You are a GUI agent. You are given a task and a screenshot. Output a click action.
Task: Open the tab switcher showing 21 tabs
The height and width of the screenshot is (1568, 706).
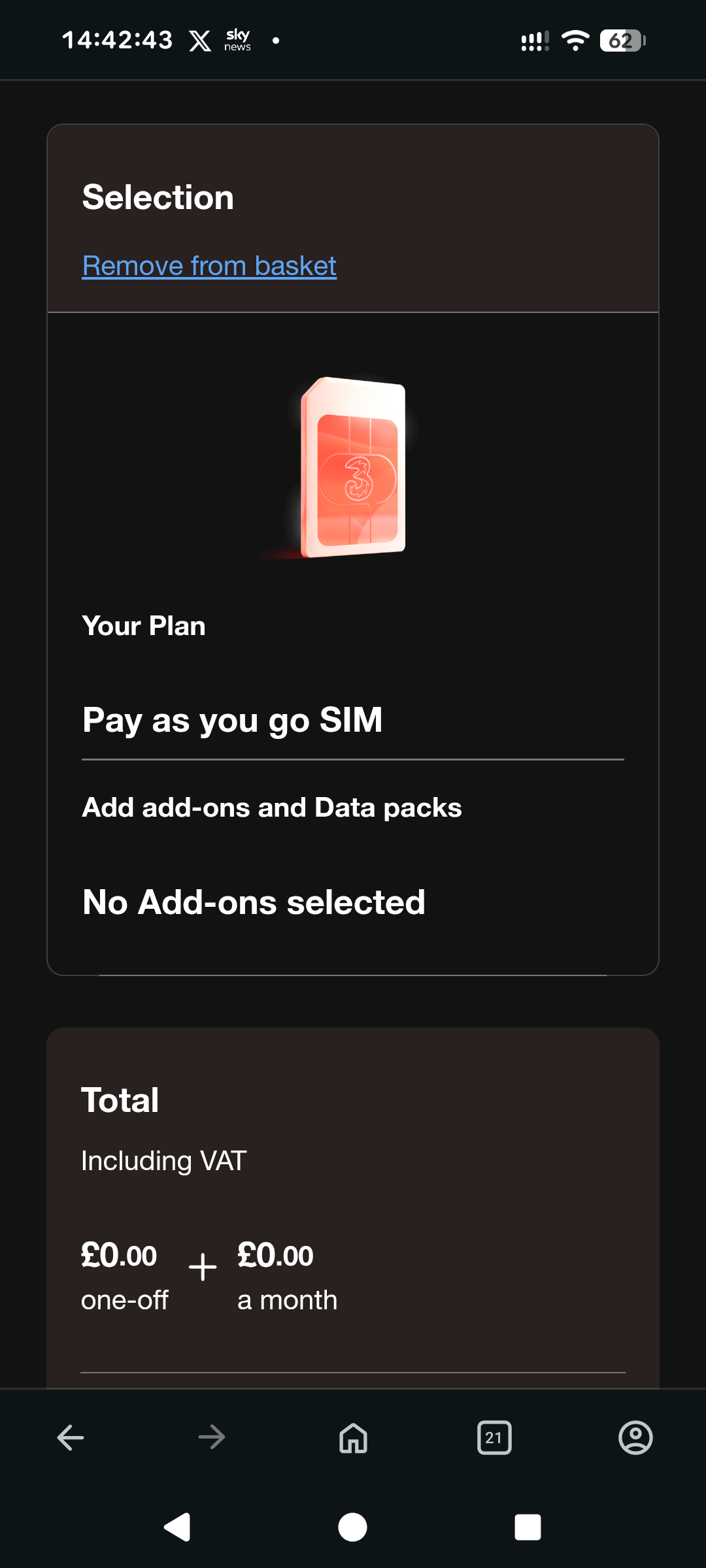tap(494, 1437)
